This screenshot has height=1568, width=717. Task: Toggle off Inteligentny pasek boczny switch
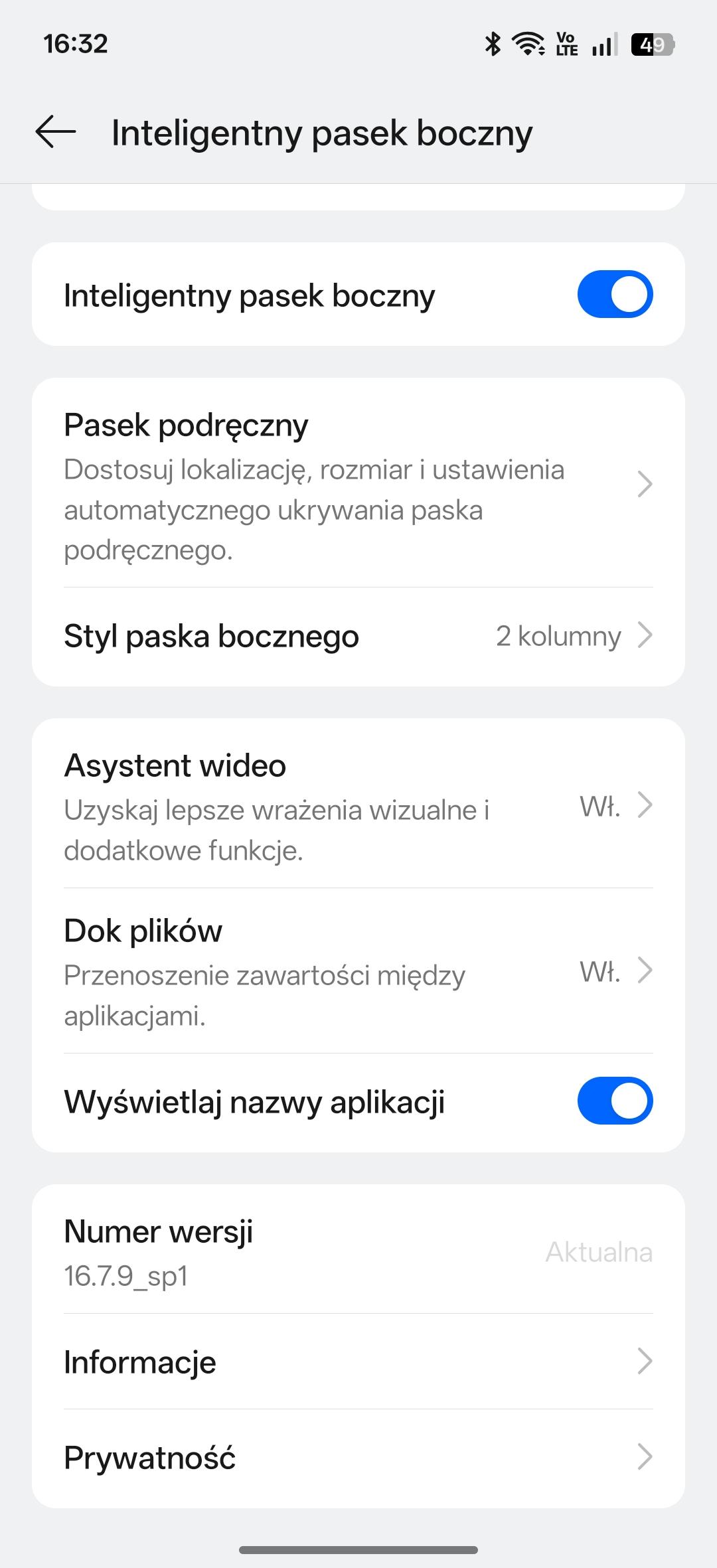click(615, 294)
